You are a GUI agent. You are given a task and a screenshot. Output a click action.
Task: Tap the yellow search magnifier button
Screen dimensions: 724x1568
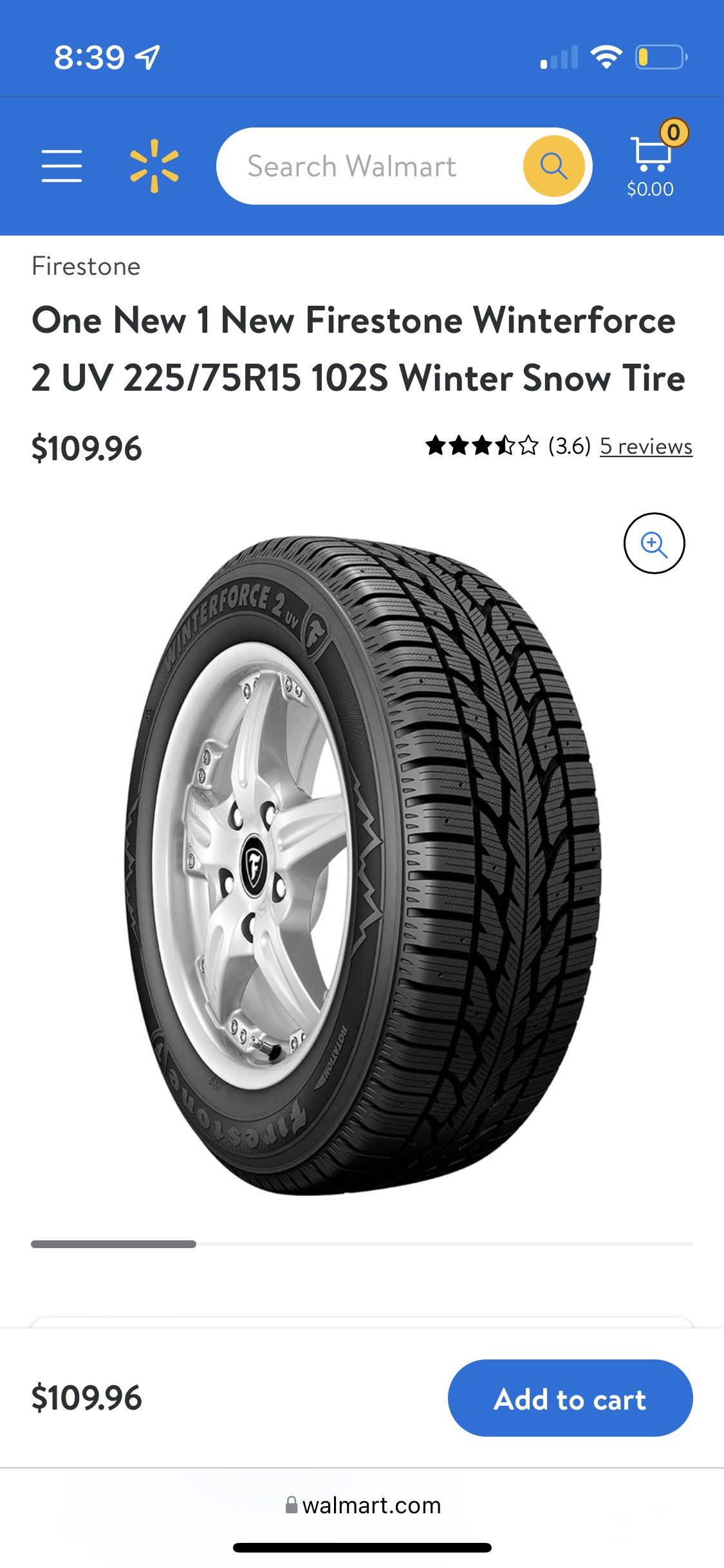[x=553, y=166]
